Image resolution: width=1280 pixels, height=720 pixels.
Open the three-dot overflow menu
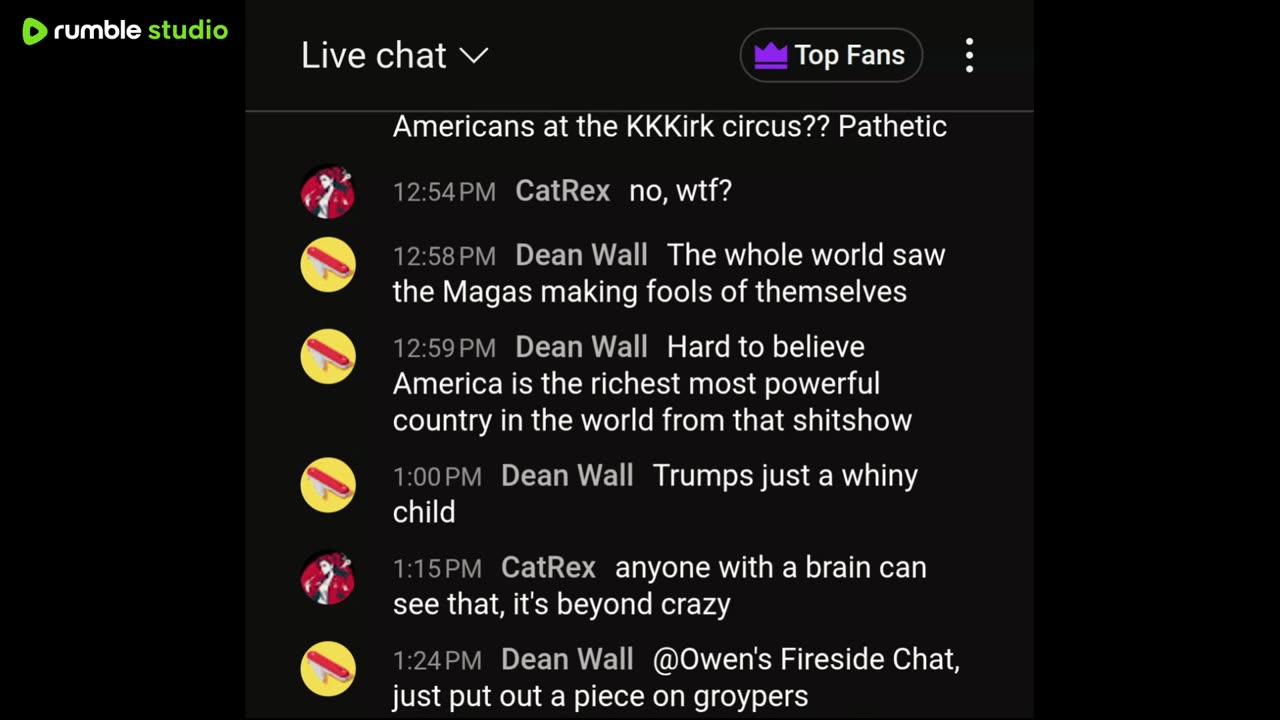coord(969,56)
